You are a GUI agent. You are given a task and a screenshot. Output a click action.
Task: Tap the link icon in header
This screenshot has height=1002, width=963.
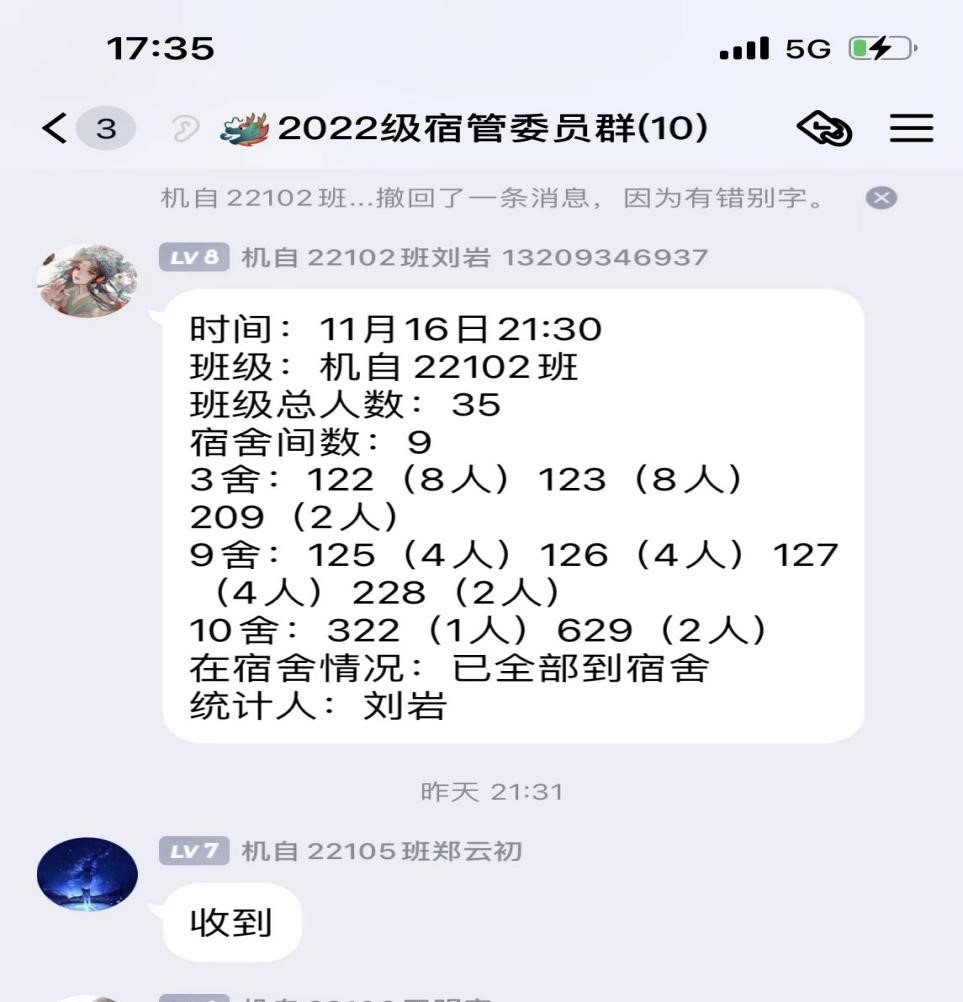point(824,128)
